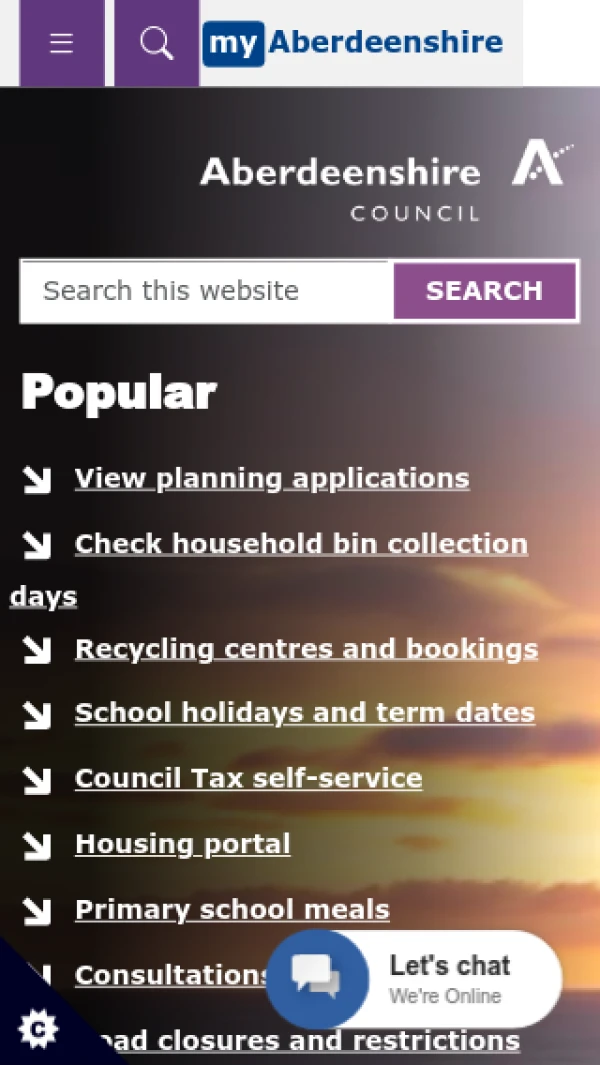The width and height of the screenshot is (600, 1065).
Task: Check household bin collection days link
Action: (300, 544)
